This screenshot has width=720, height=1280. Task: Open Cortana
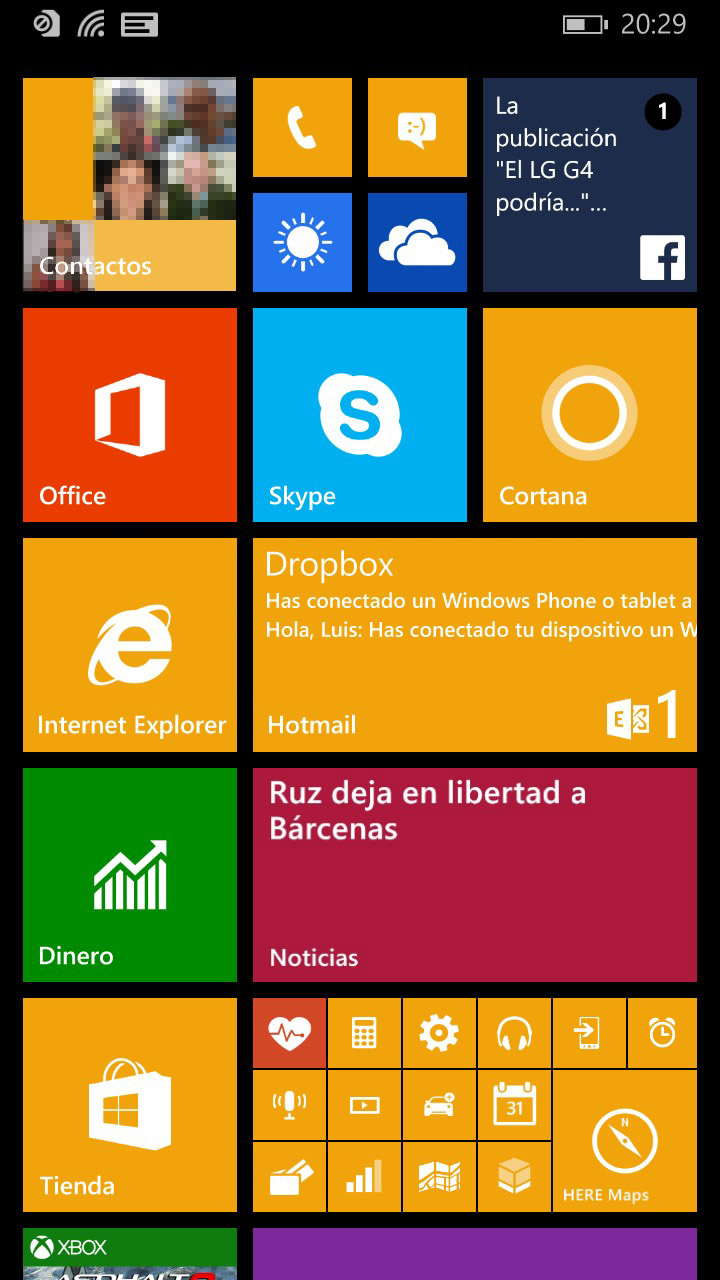(589, 415)
